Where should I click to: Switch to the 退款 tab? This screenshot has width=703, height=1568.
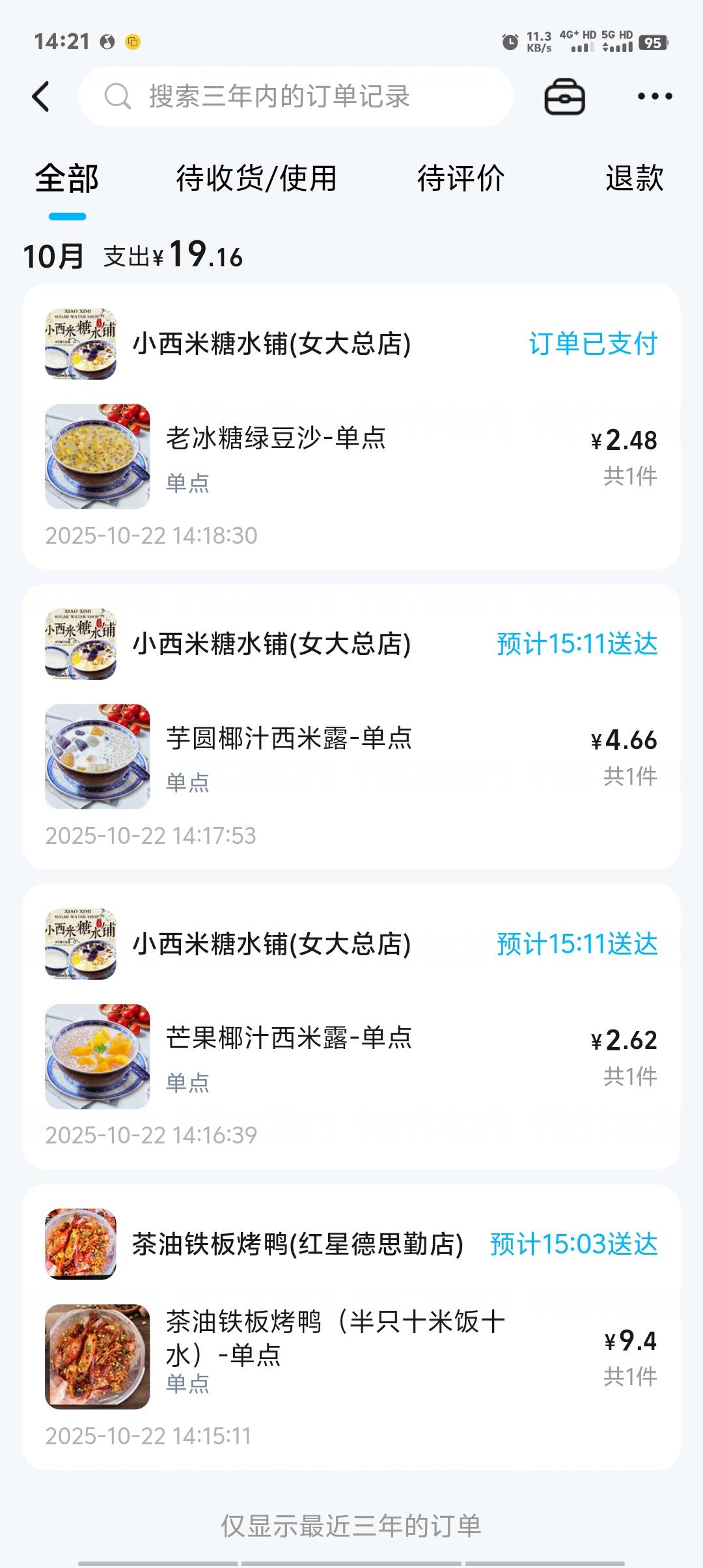click(x=634, y=178)
